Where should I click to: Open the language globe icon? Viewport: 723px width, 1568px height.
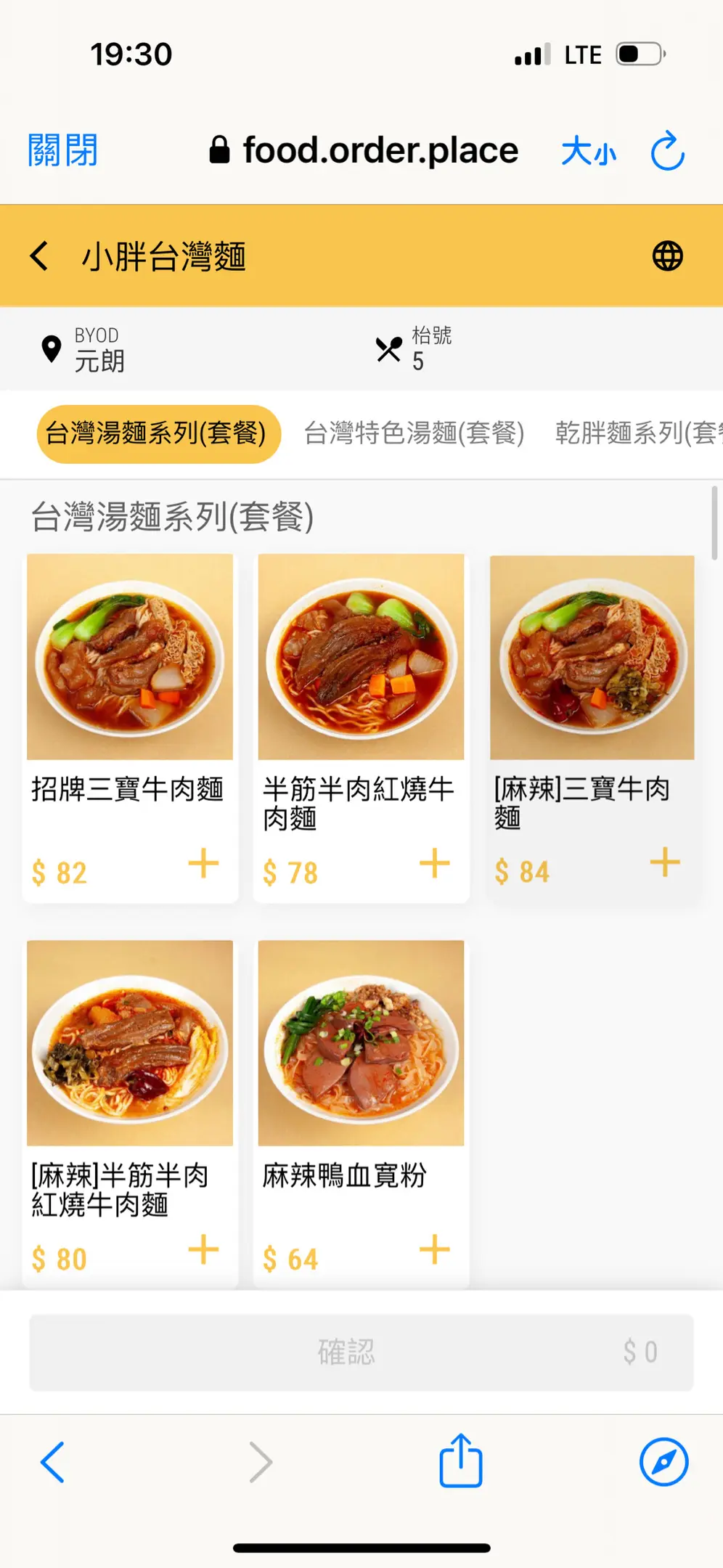(x=667, y=256)
